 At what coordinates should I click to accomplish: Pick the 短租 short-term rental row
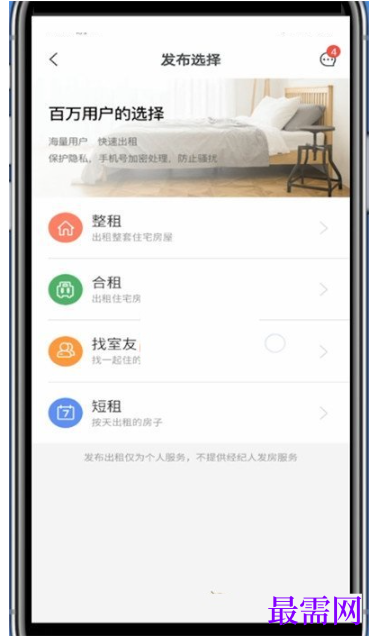pos(191,413)
